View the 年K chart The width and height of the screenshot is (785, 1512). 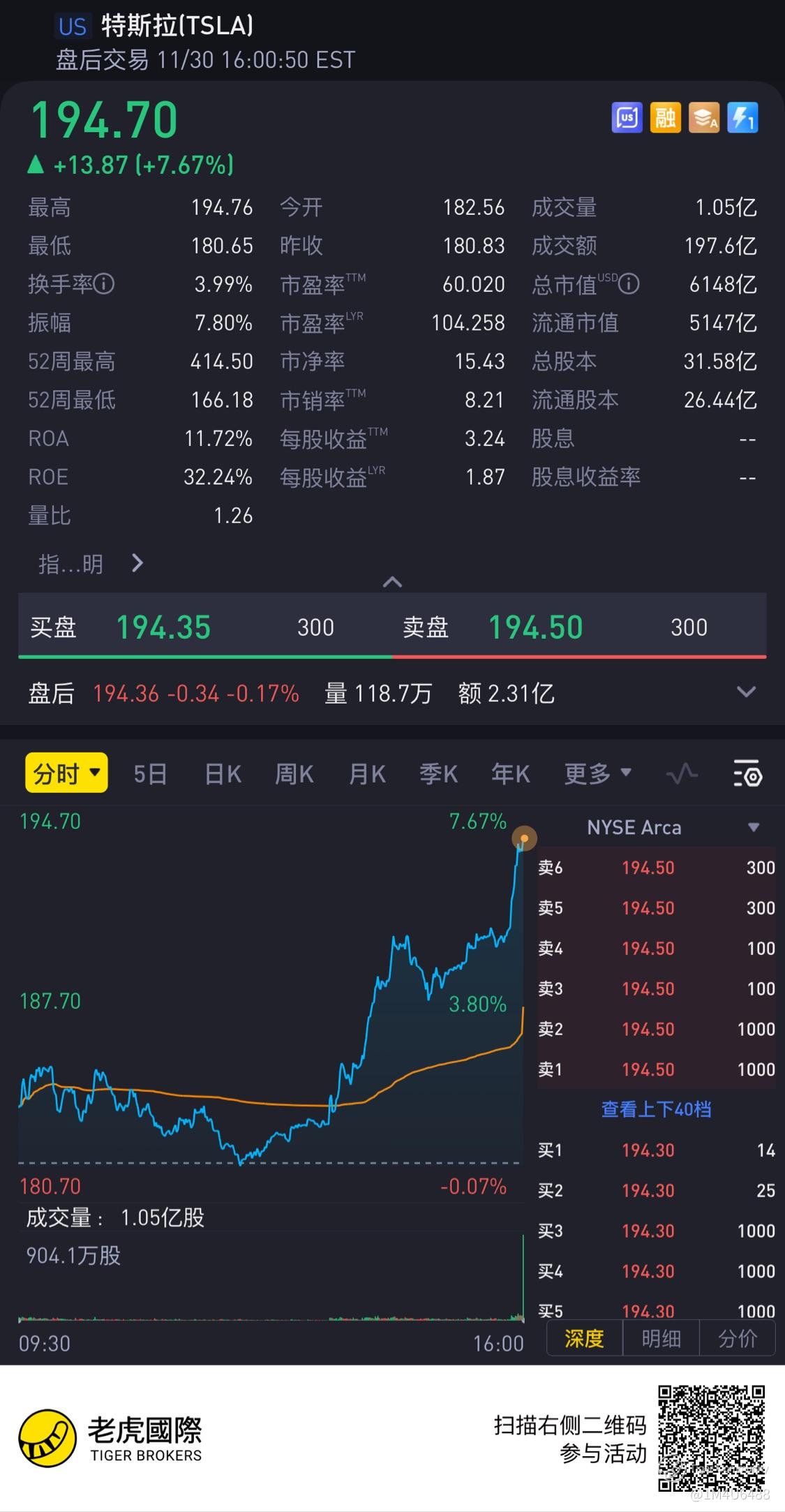click(511, 774)
